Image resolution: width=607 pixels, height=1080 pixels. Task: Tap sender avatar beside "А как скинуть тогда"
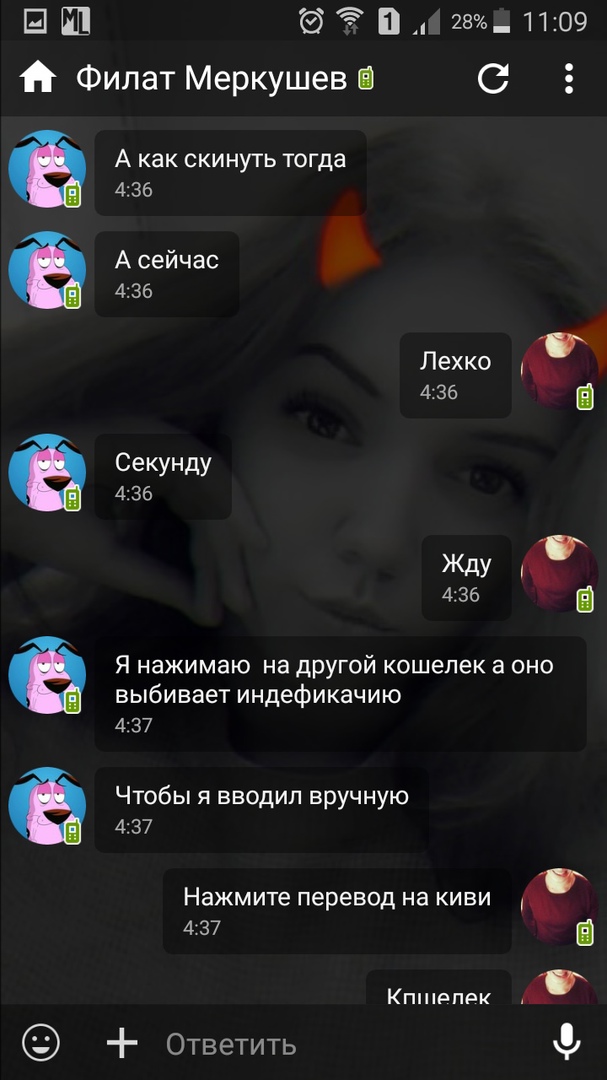pos(46,169)
